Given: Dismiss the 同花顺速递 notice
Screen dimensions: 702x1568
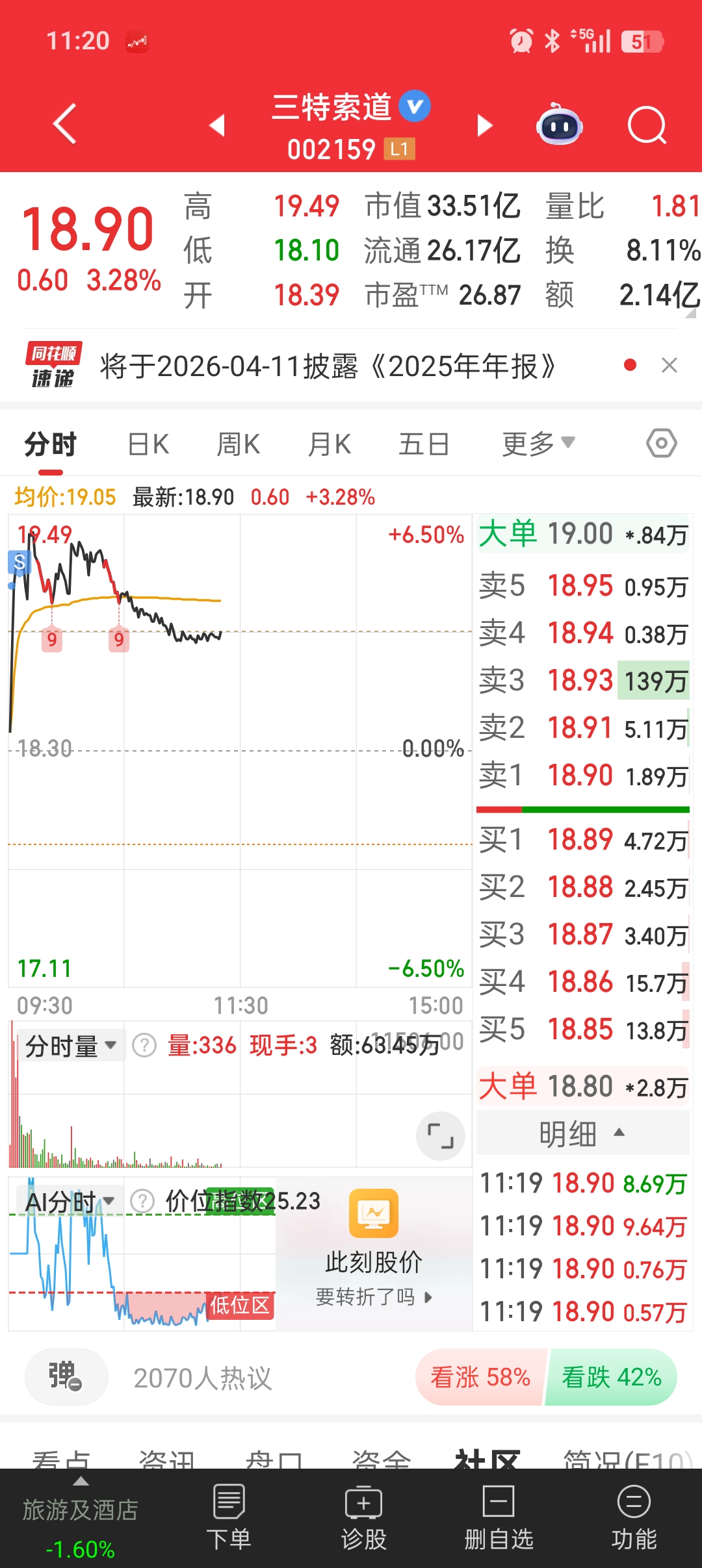Looking at the screenshot, I should coord(669,366).
